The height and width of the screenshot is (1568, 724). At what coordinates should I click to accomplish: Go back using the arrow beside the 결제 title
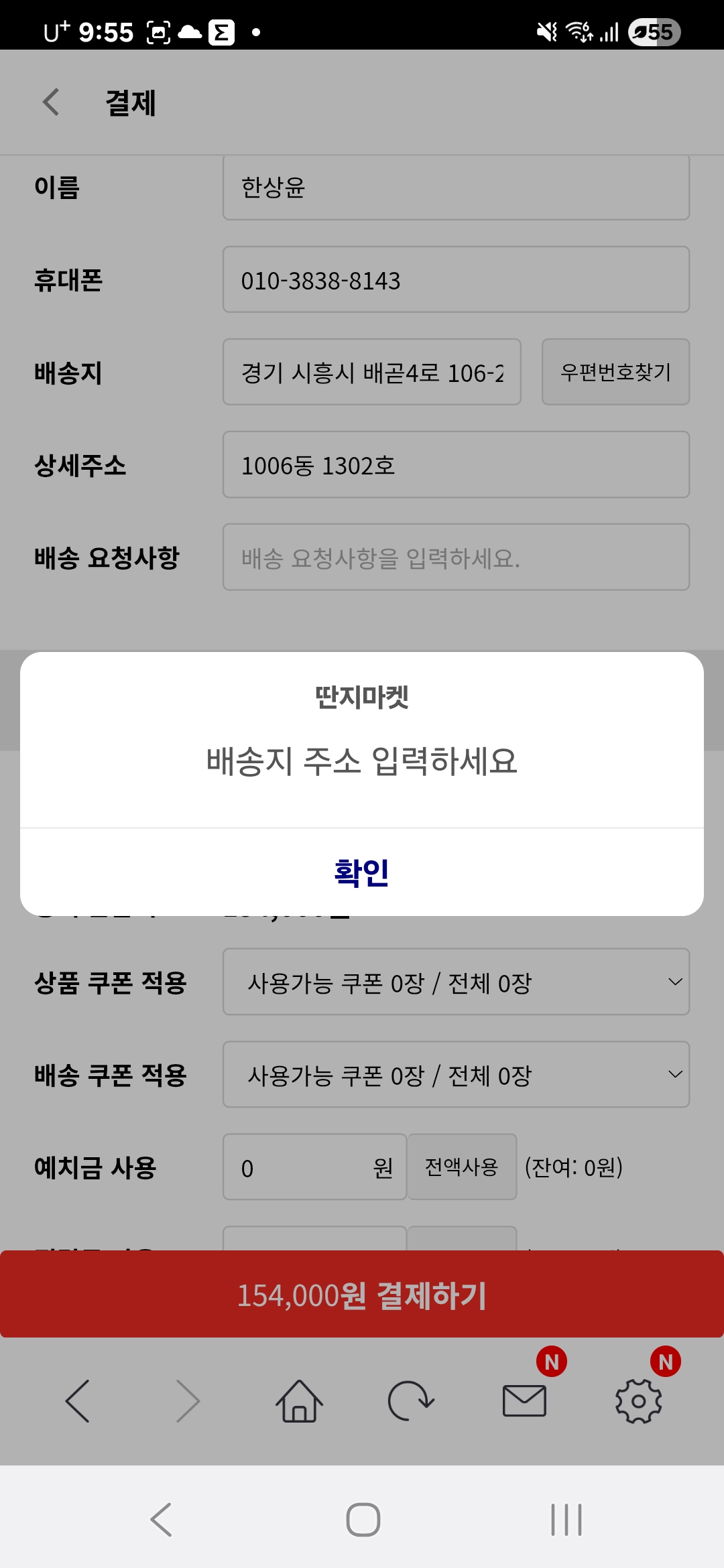pyautogui.click(x=51, y=103)
